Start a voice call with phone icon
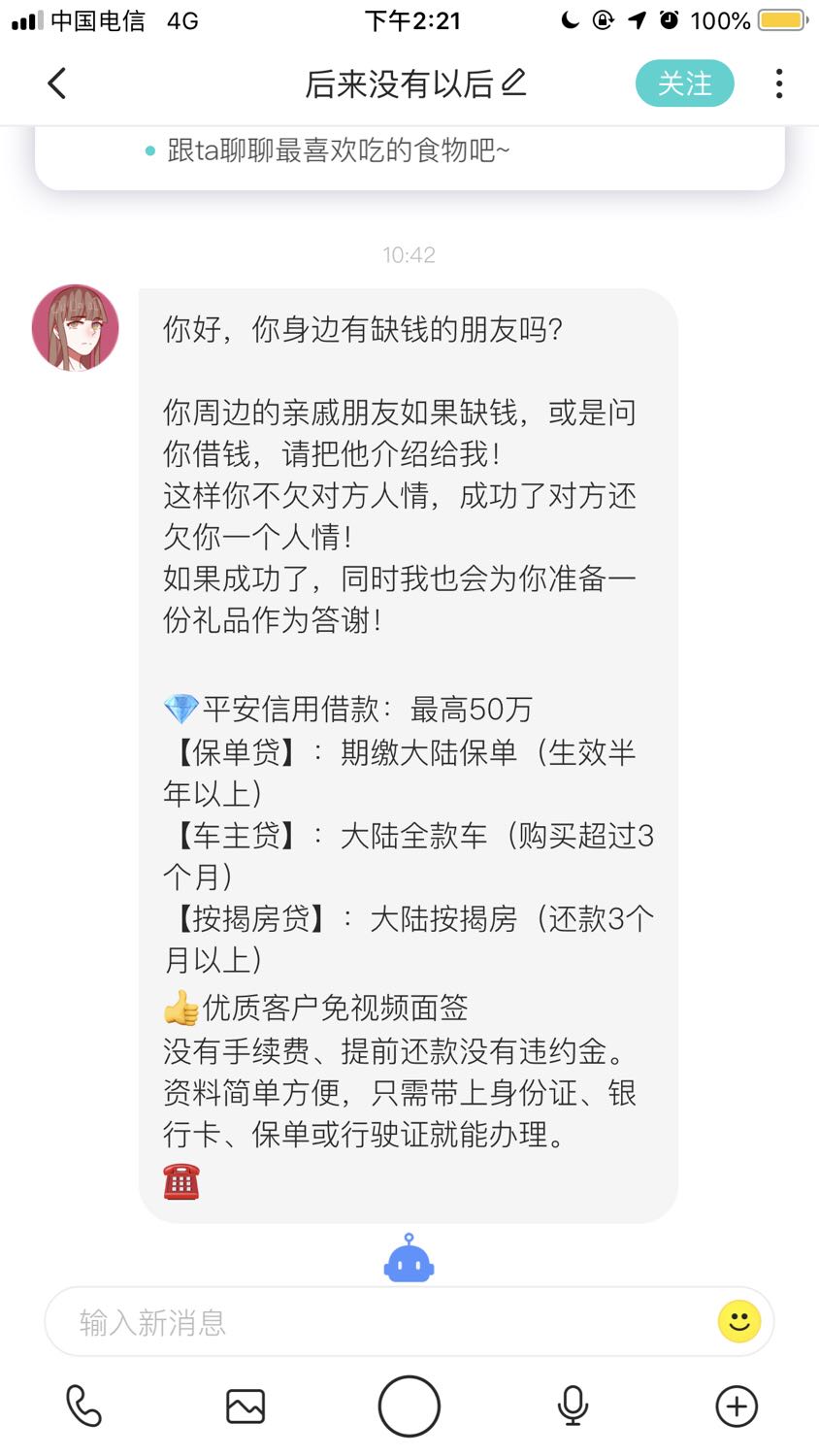 point(83,1406)
